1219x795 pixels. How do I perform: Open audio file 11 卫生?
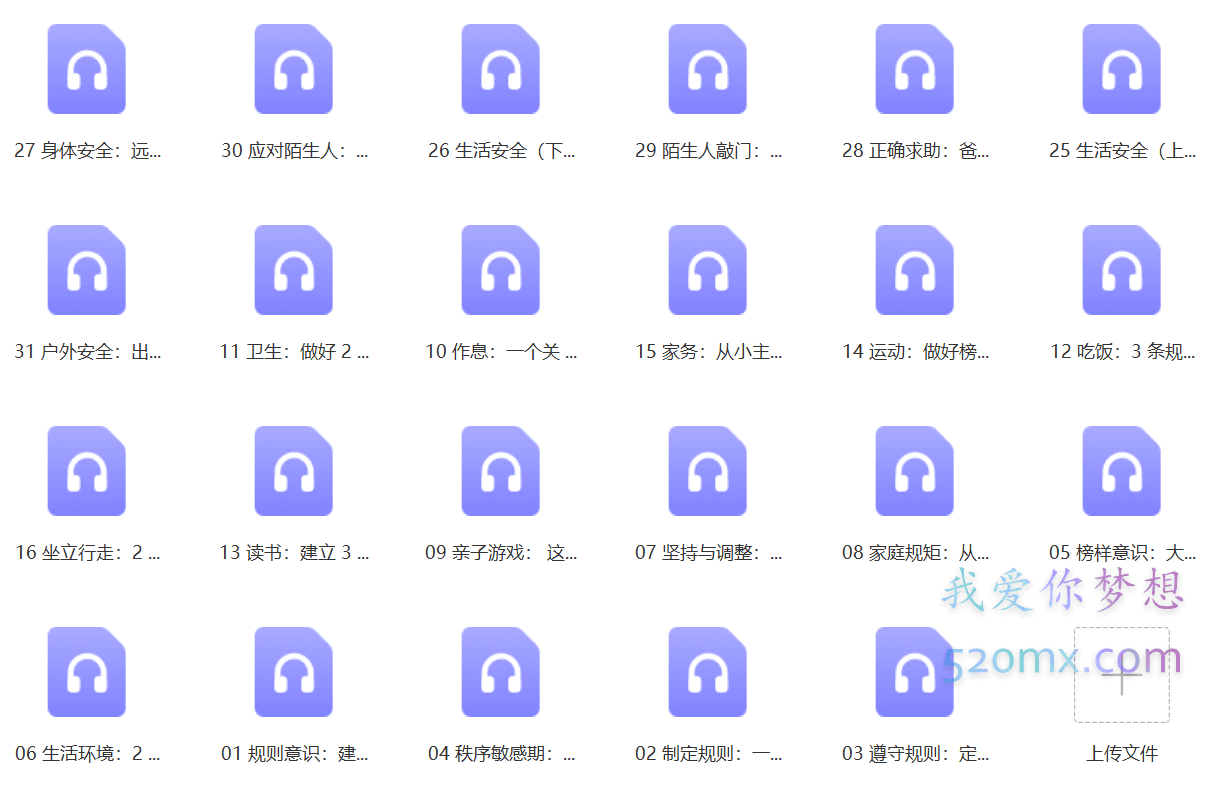tap(294, 271)
